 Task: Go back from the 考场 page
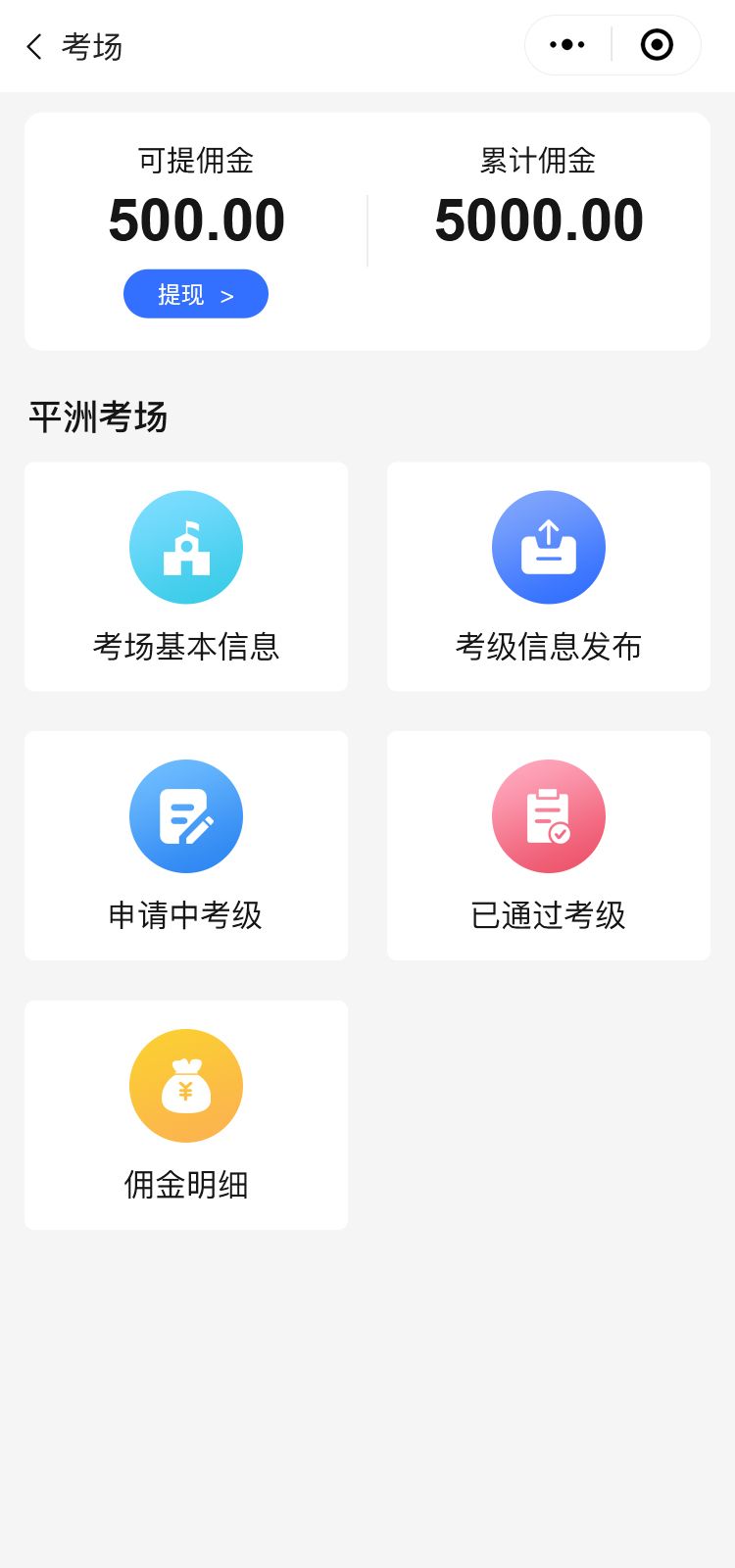pos(35,46)
